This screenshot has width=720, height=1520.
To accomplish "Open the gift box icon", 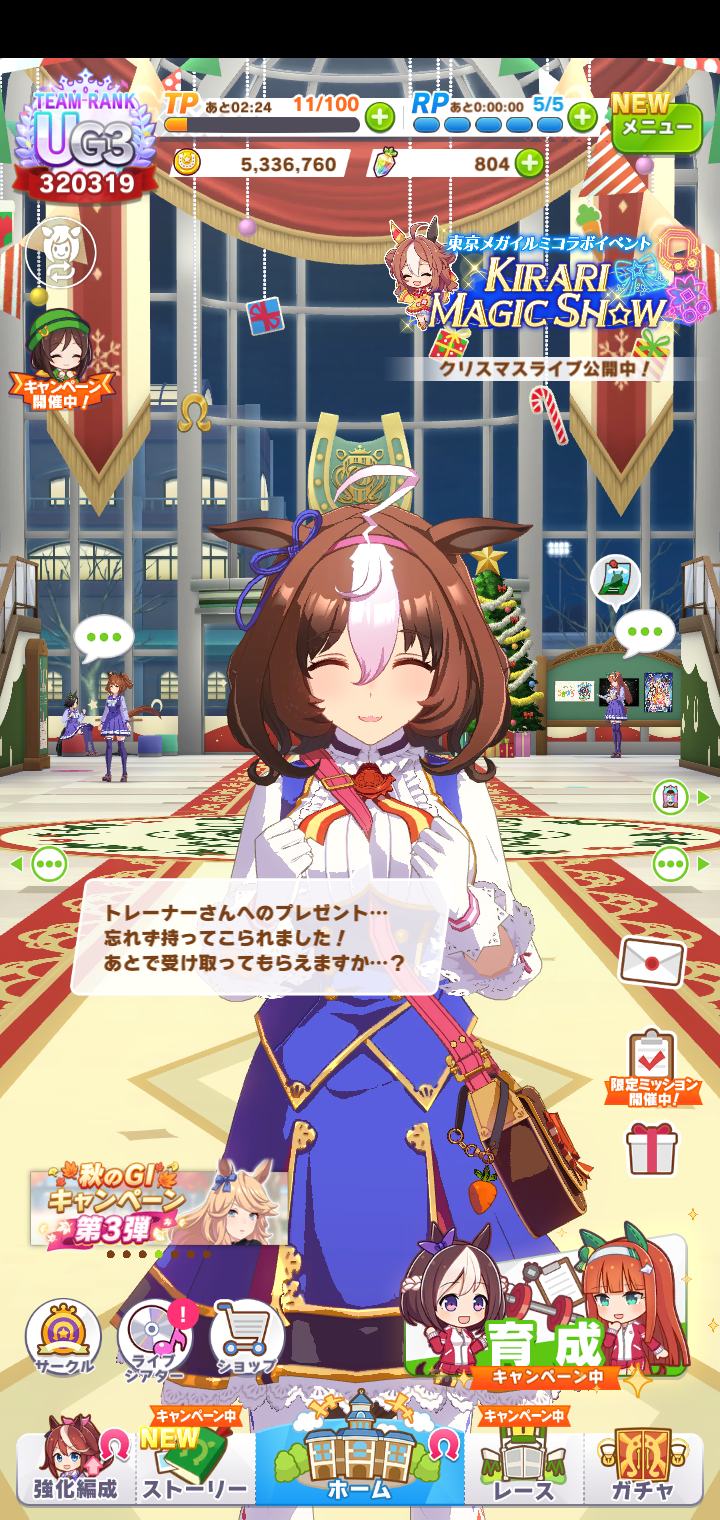I will [x=652, y=1148].
